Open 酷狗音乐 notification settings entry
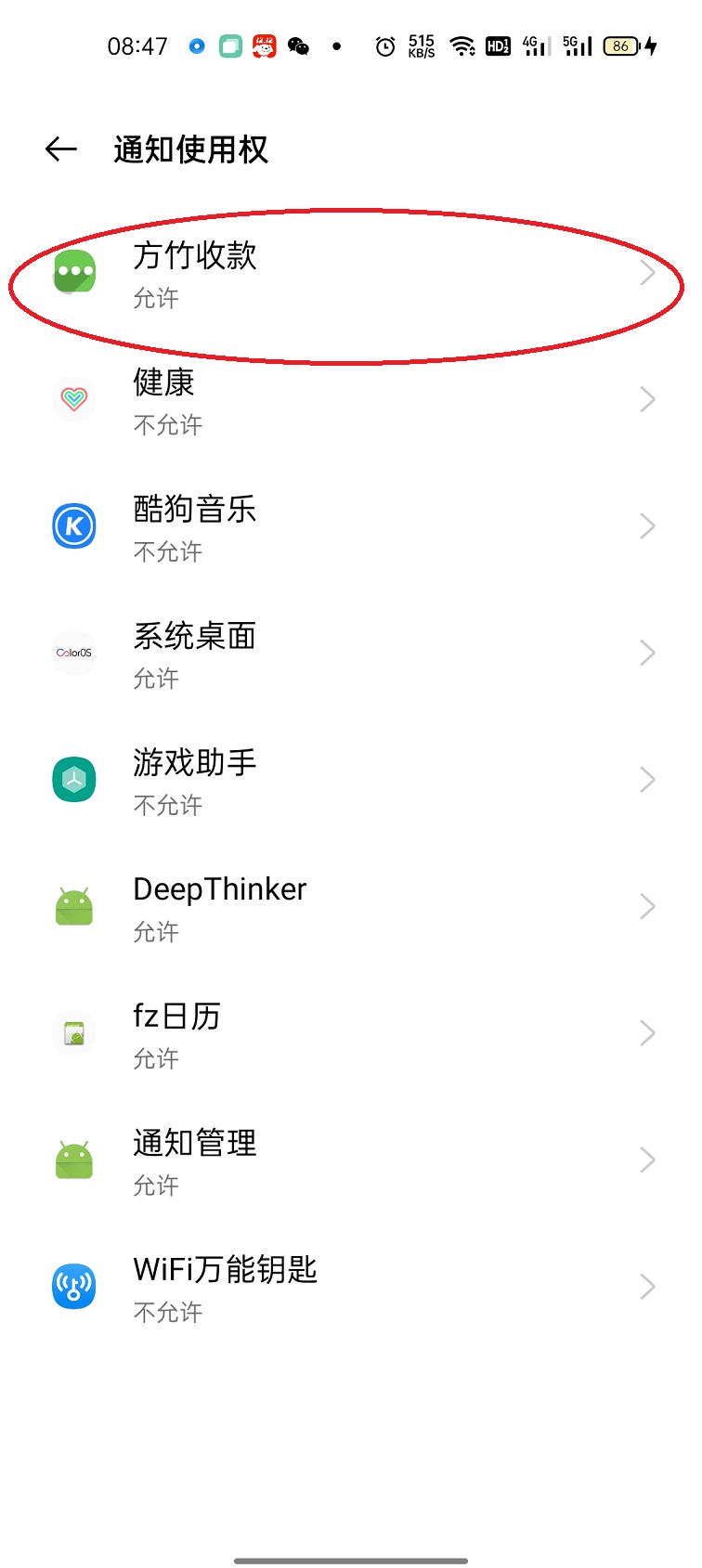Image resolution: width=702 pixels, height=1568 pixels. (x=351, y=526)
